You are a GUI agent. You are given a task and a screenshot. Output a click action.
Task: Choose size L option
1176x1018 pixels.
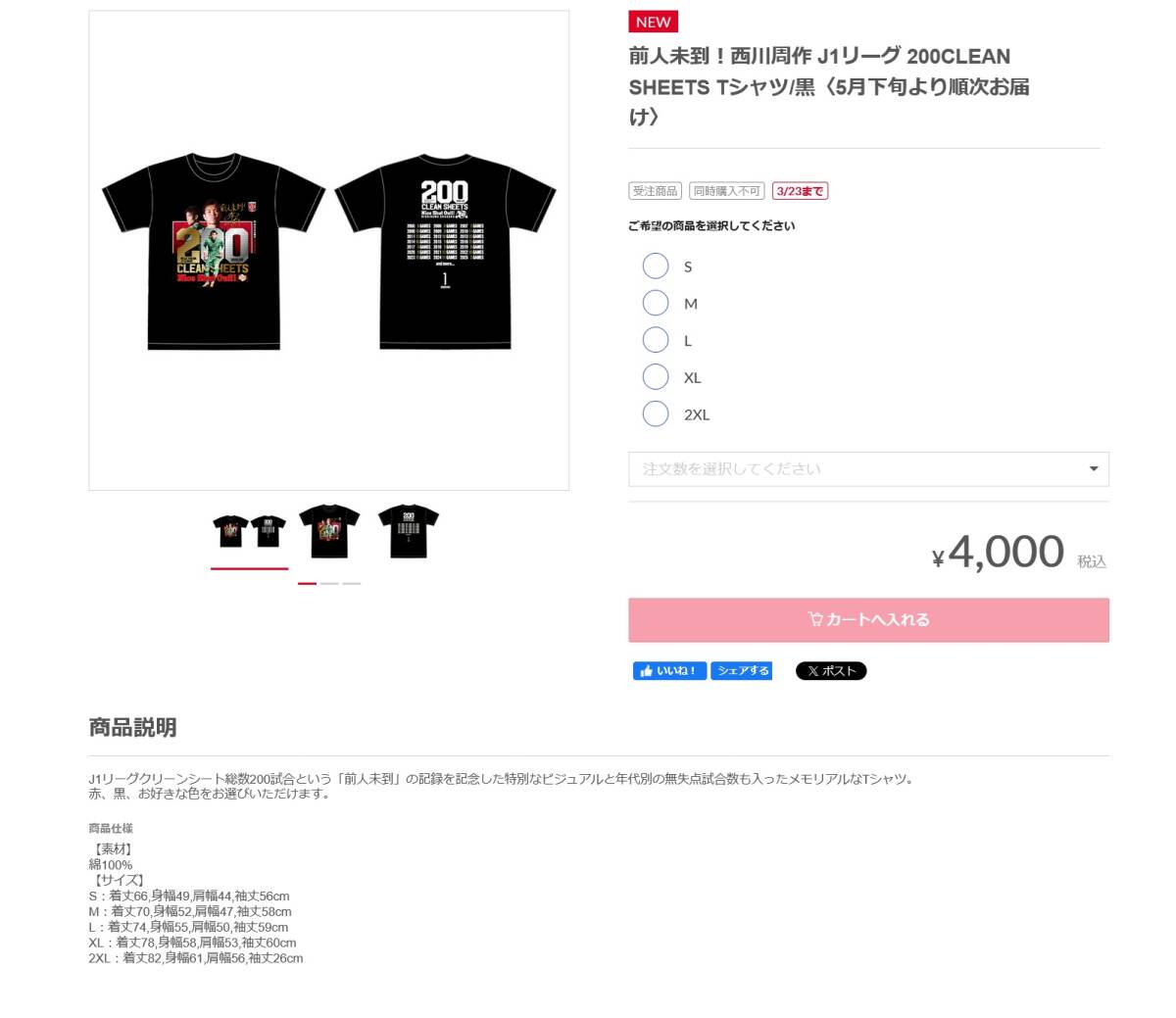[x=656, y=340]
